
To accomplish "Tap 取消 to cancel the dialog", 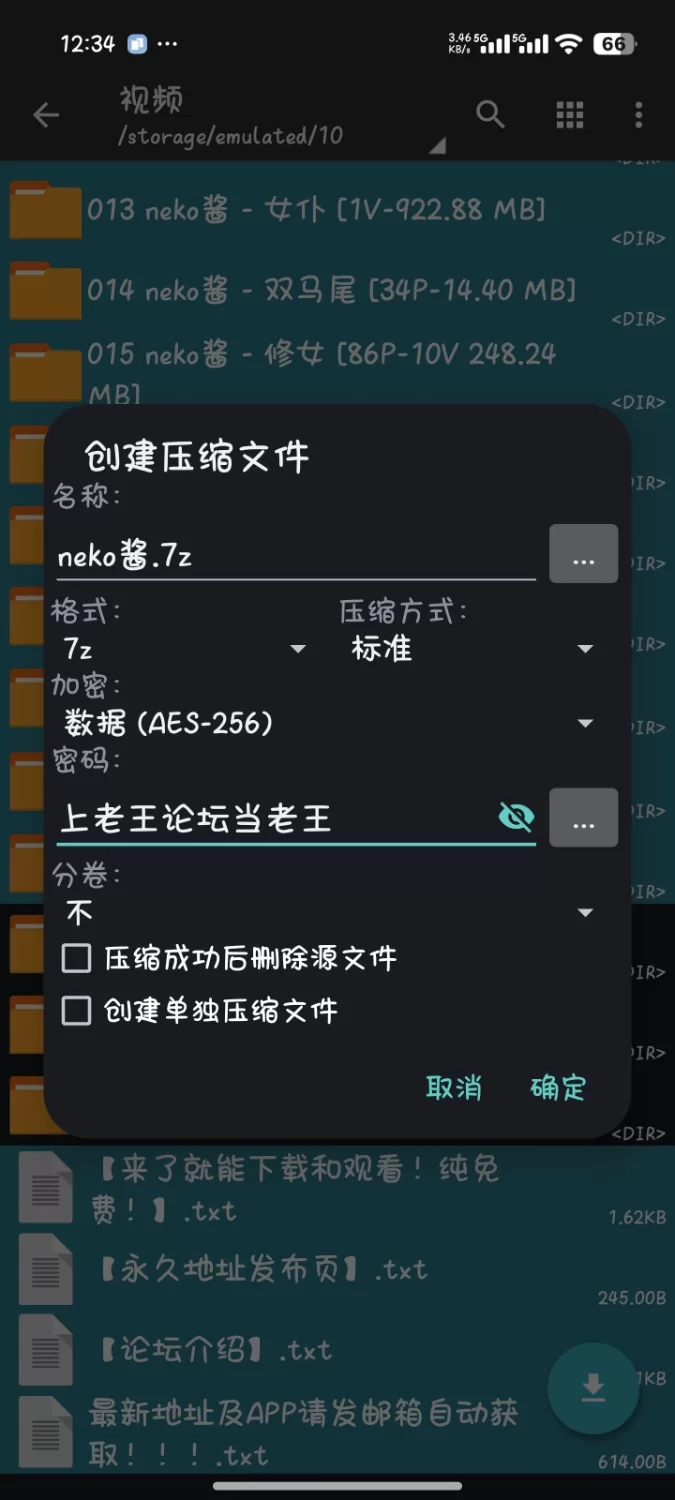I will pyautogui.click(x=453, y=1088).
